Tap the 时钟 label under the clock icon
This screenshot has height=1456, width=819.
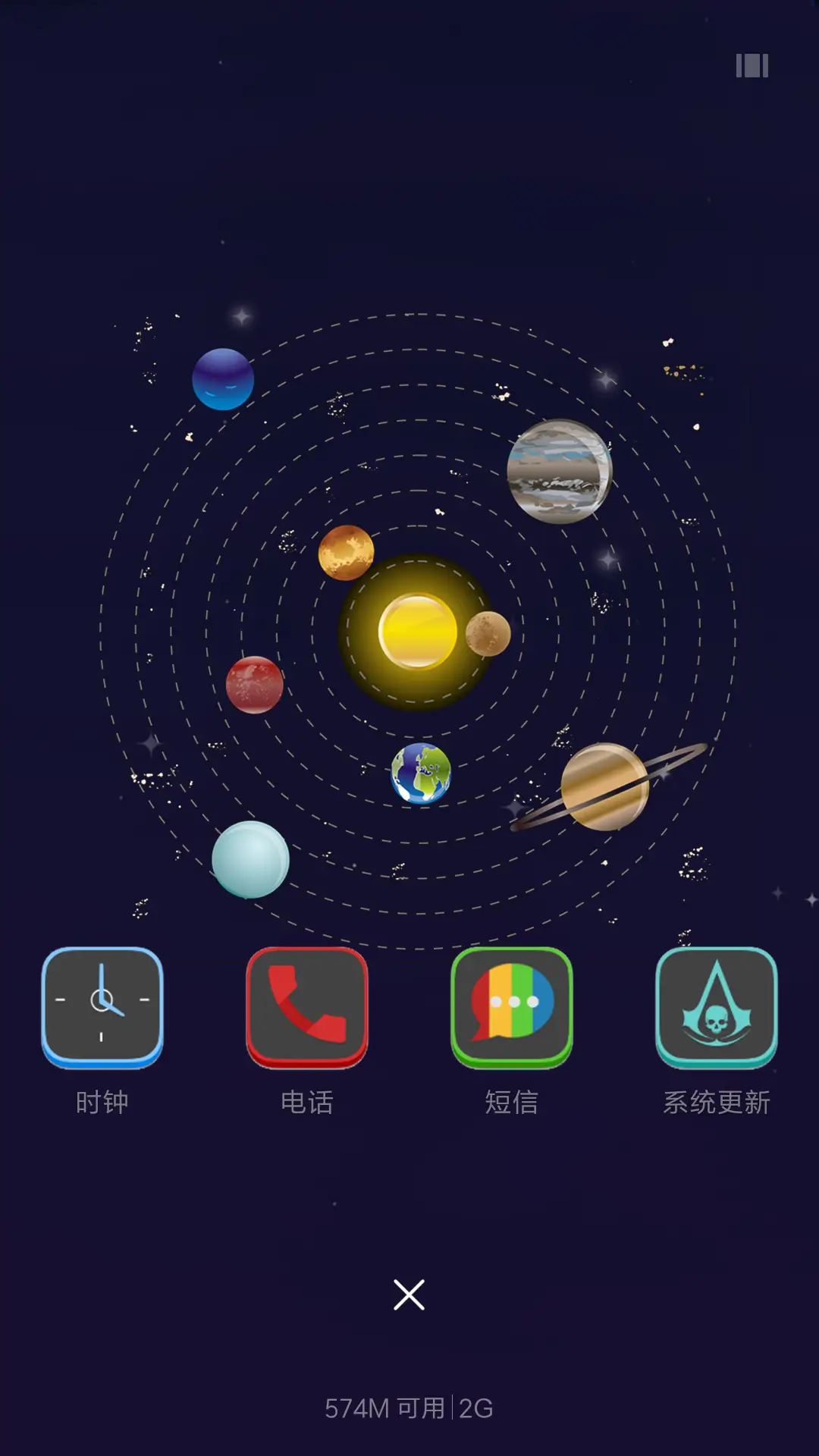point(102,1103)
